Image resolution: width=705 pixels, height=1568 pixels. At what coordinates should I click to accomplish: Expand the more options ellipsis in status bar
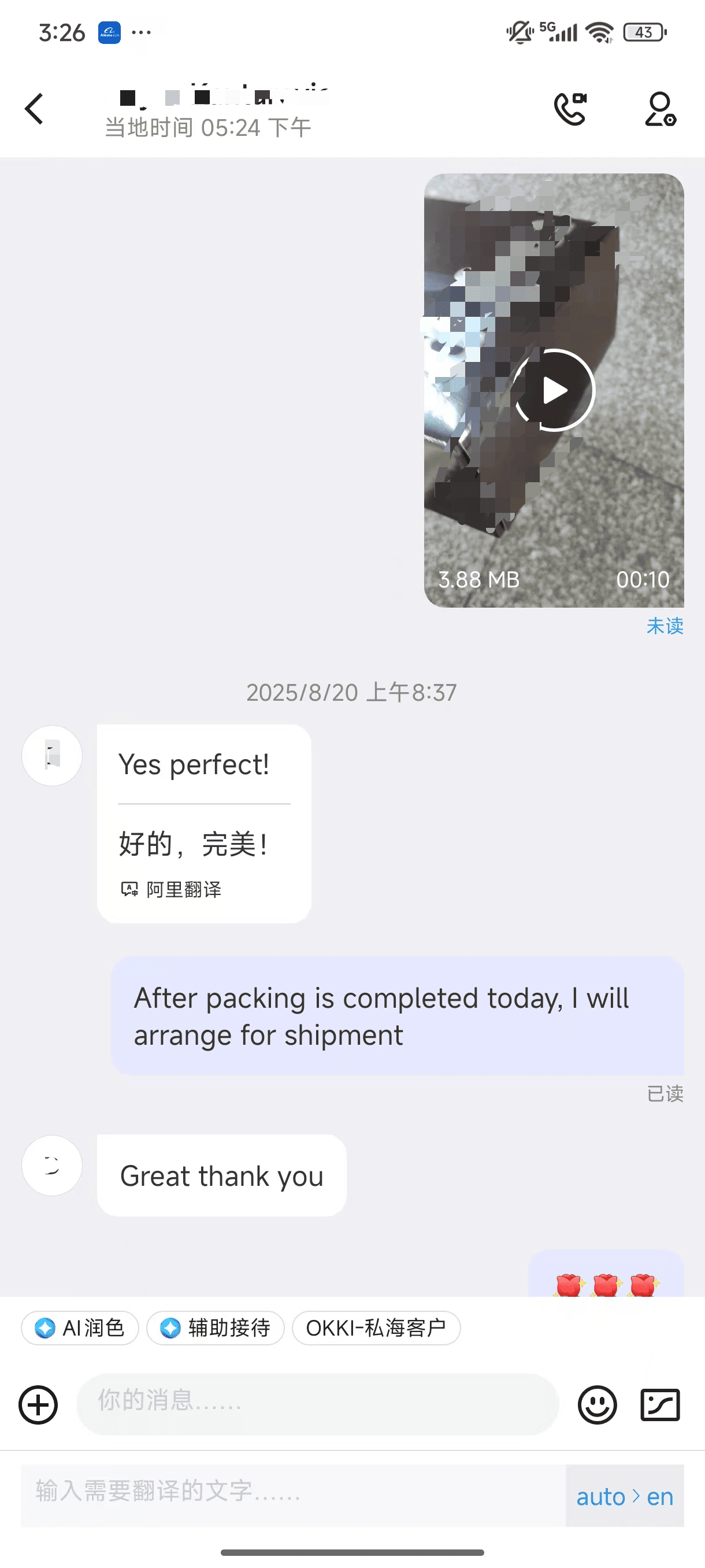[140, 32]
